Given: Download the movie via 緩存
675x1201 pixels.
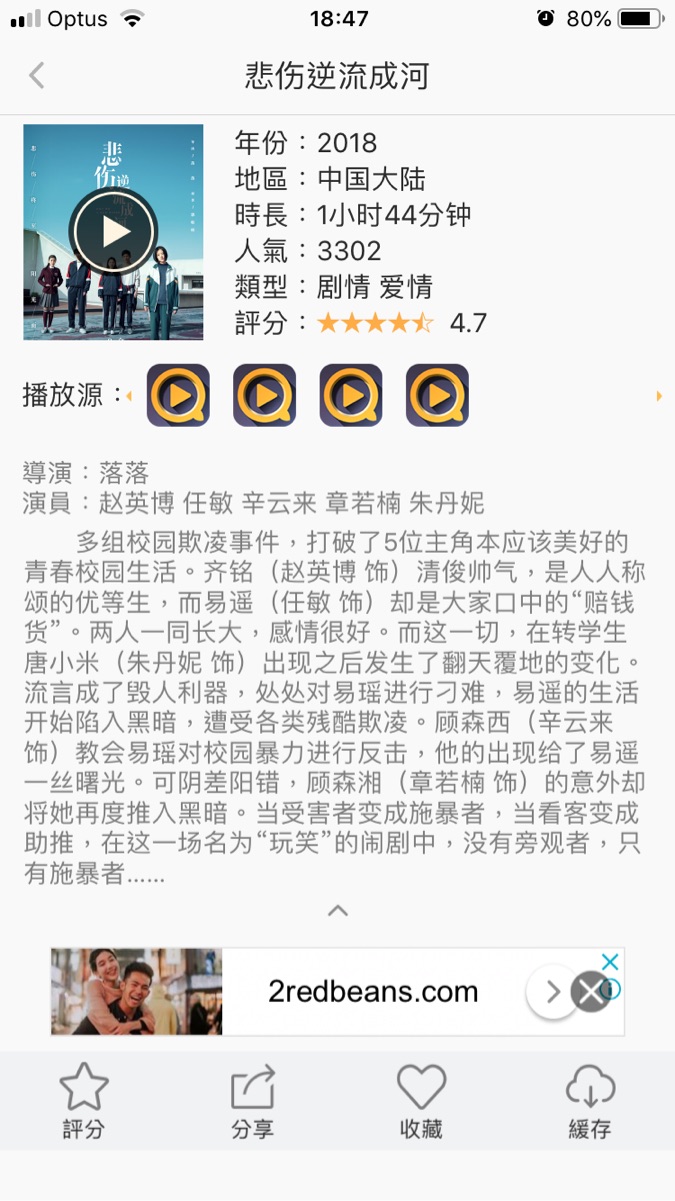Looking at the screenshot, I should point(590,1100).
